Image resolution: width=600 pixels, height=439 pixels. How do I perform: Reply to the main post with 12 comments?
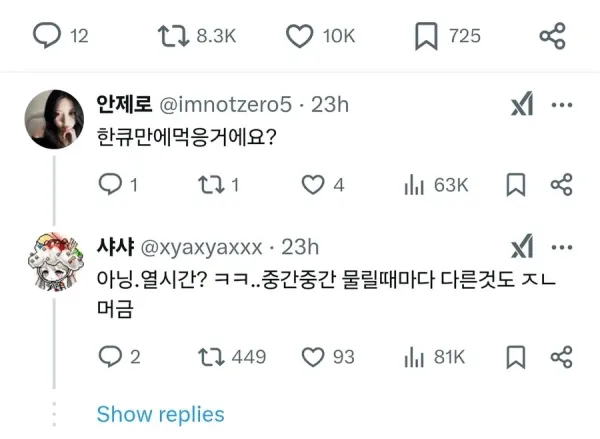coord(47,35)
